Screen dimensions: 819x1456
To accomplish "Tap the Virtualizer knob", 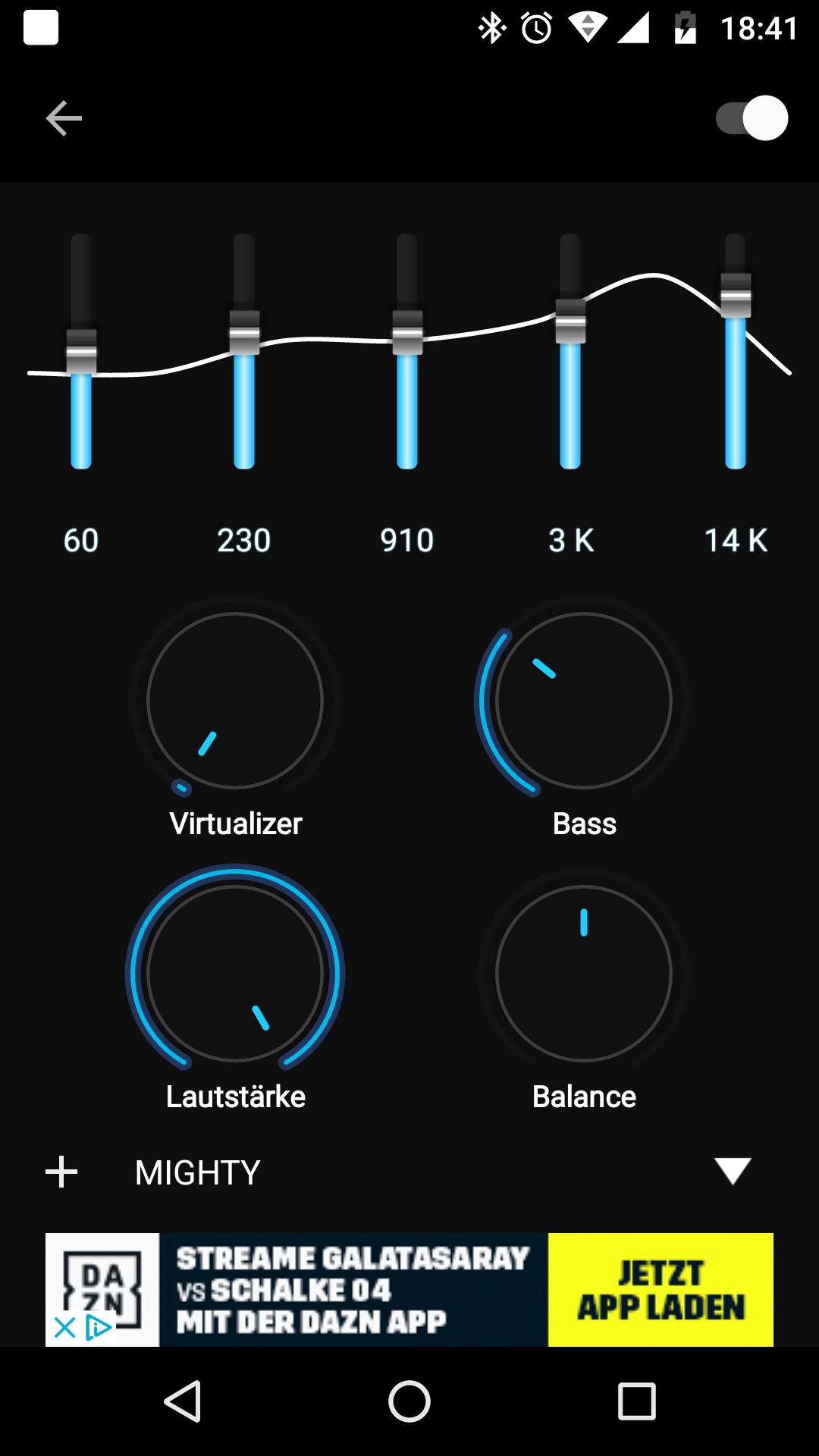I will [x=235, y=701].
